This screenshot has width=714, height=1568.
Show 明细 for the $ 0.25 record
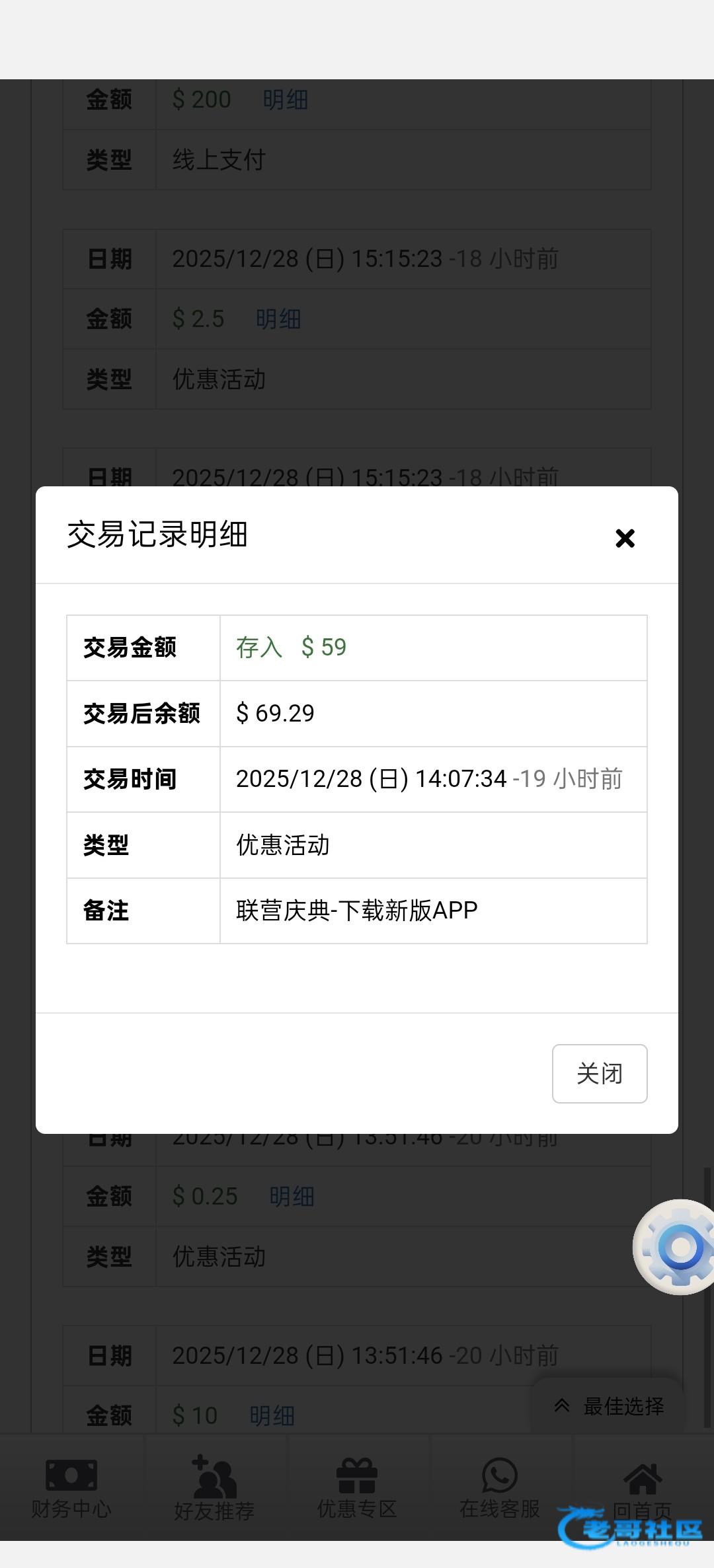(292, 1196)
